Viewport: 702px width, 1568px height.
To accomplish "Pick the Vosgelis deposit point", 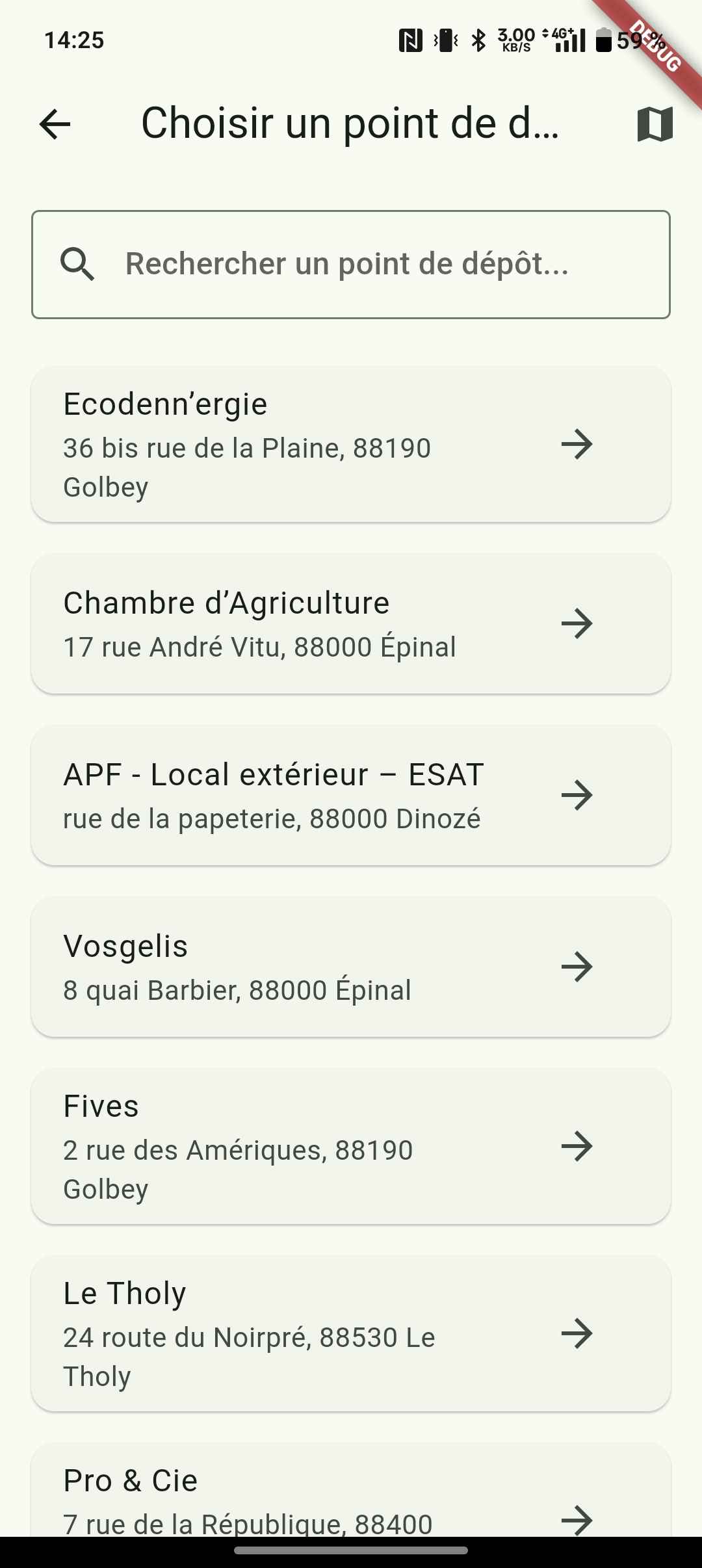I will (351, 967).
